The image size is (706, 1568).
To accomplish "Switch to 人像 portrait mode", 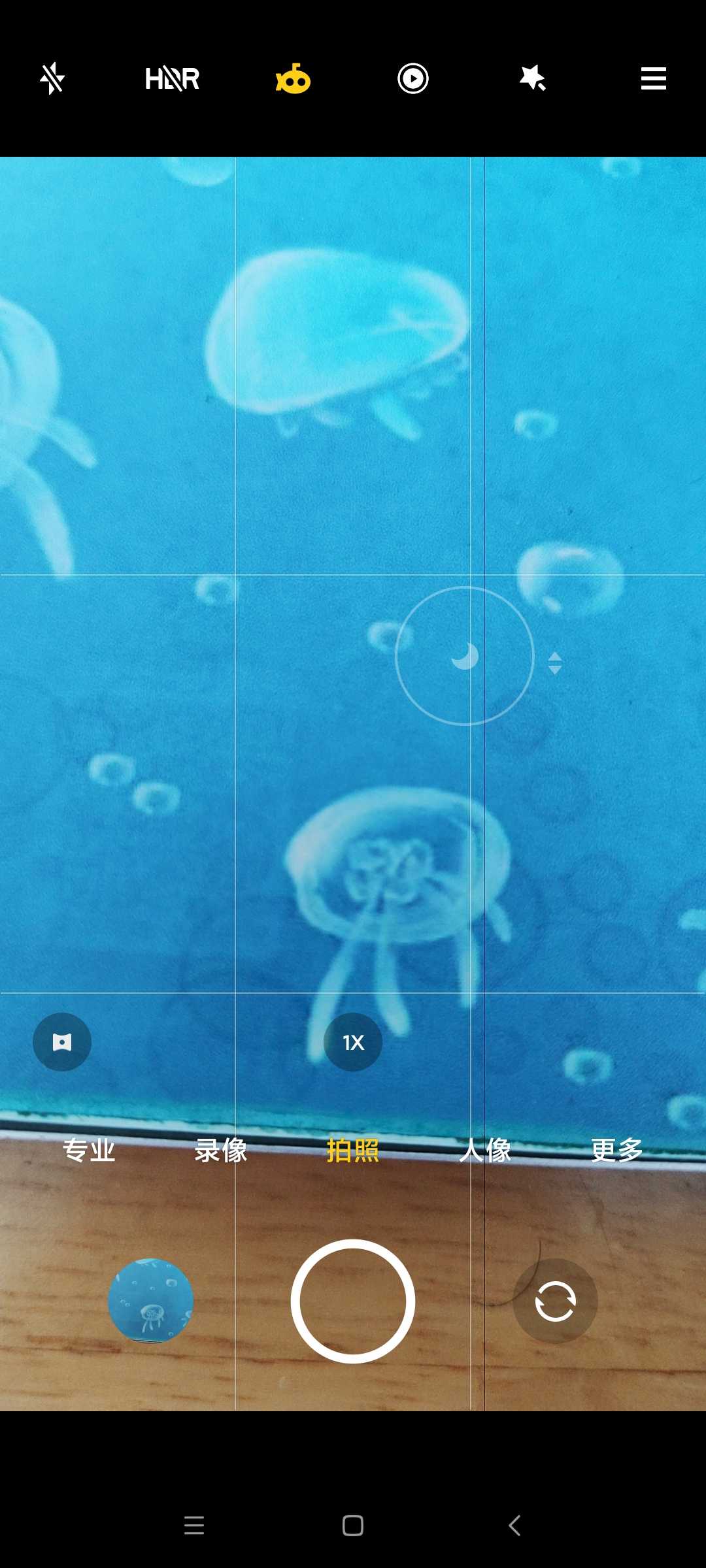I will click(485, 1151).
